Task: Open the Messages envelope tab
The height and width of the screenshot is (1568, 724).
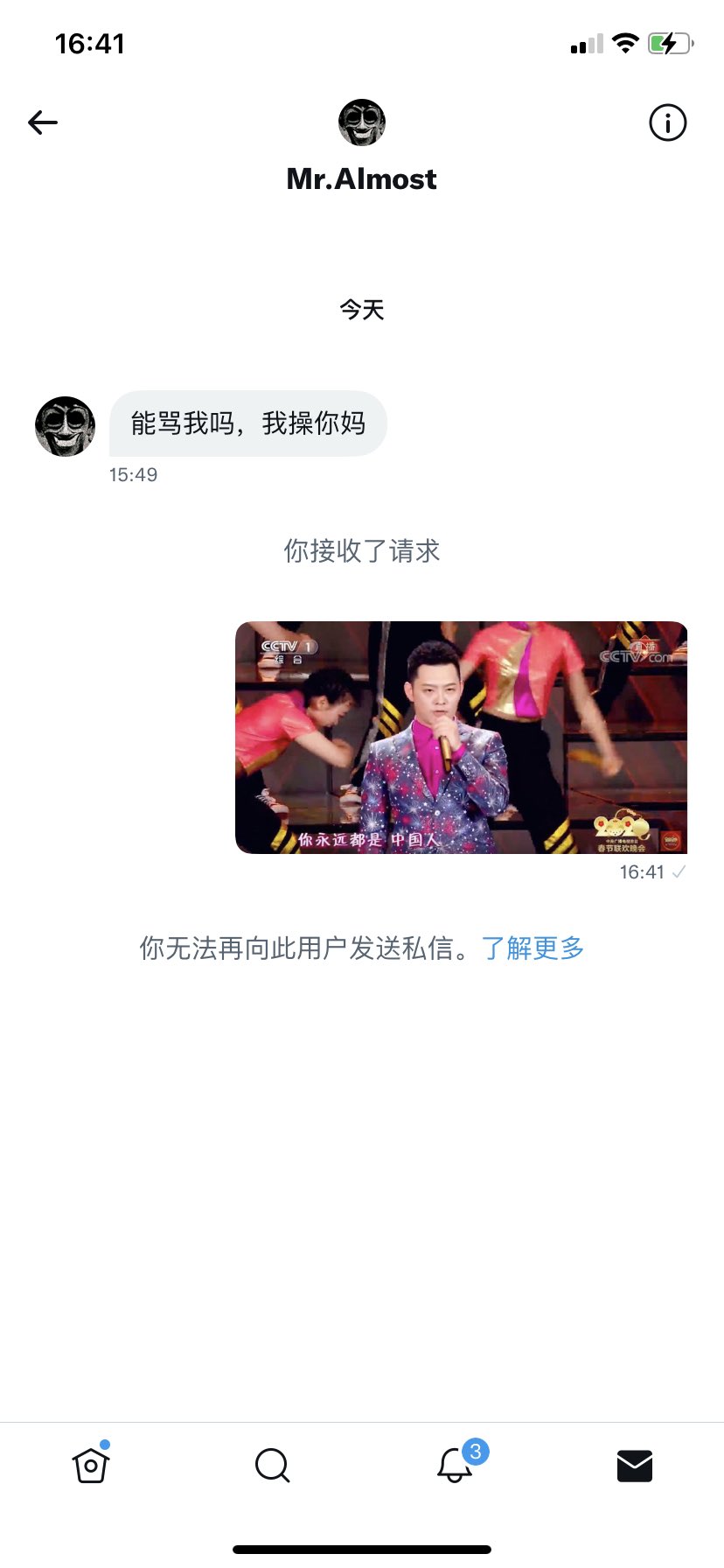Action: pos(635,1466)
